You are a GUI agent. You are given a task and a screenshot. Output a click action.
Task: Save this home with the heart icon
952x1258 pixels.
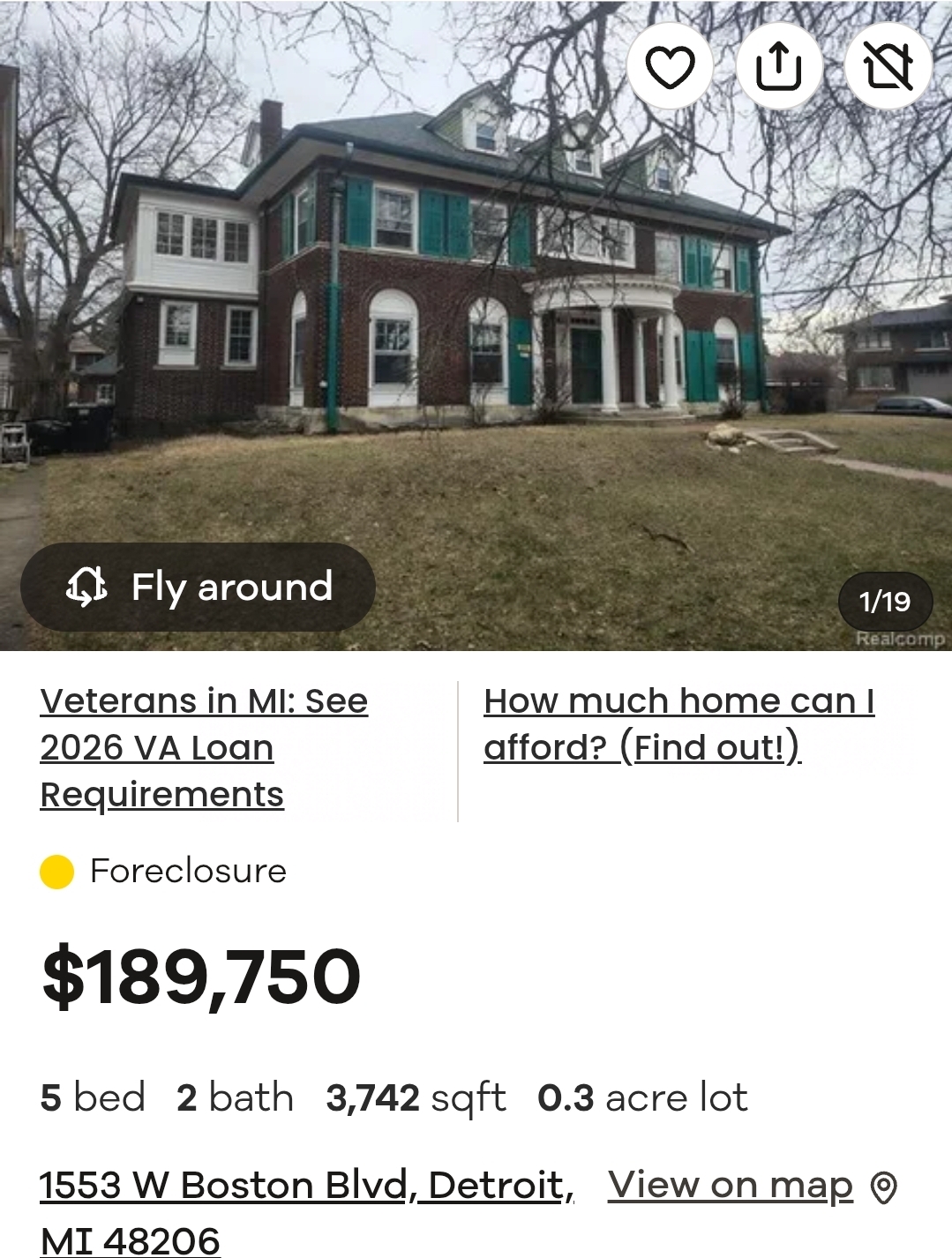[670, 66]
